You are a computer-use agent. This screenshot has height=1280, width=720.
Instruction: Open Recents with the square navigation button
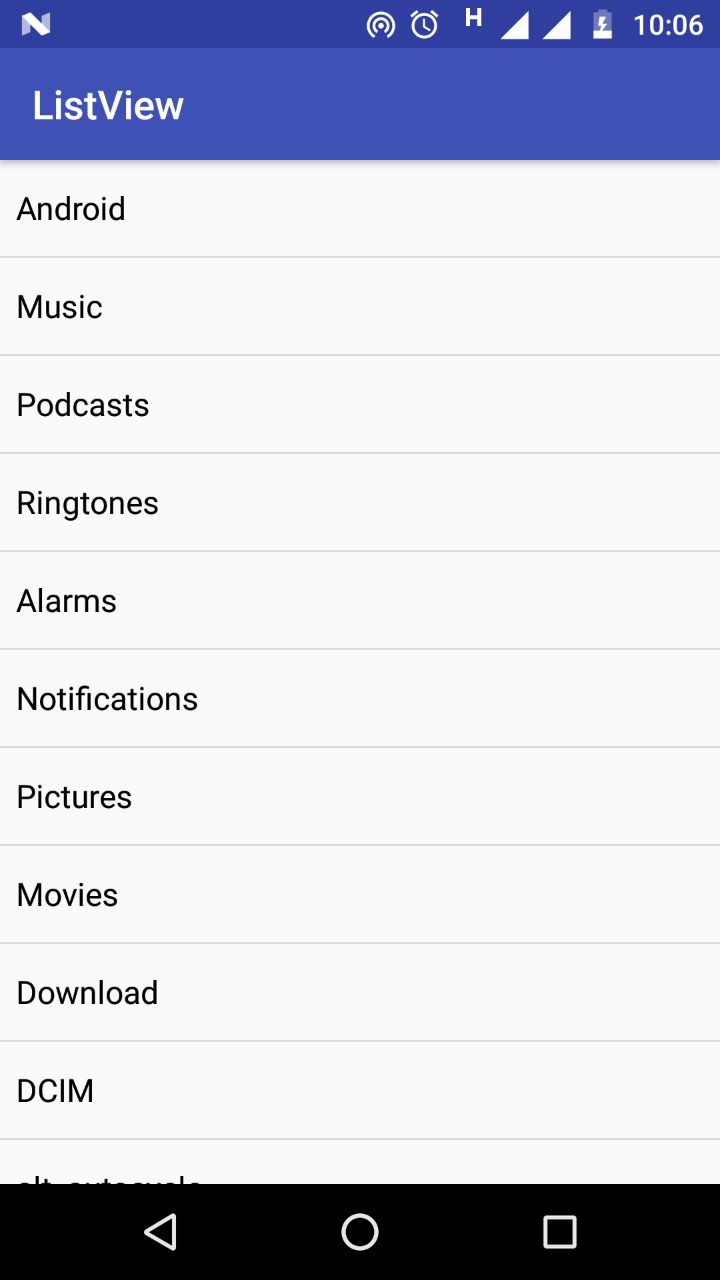(560, 1232)
